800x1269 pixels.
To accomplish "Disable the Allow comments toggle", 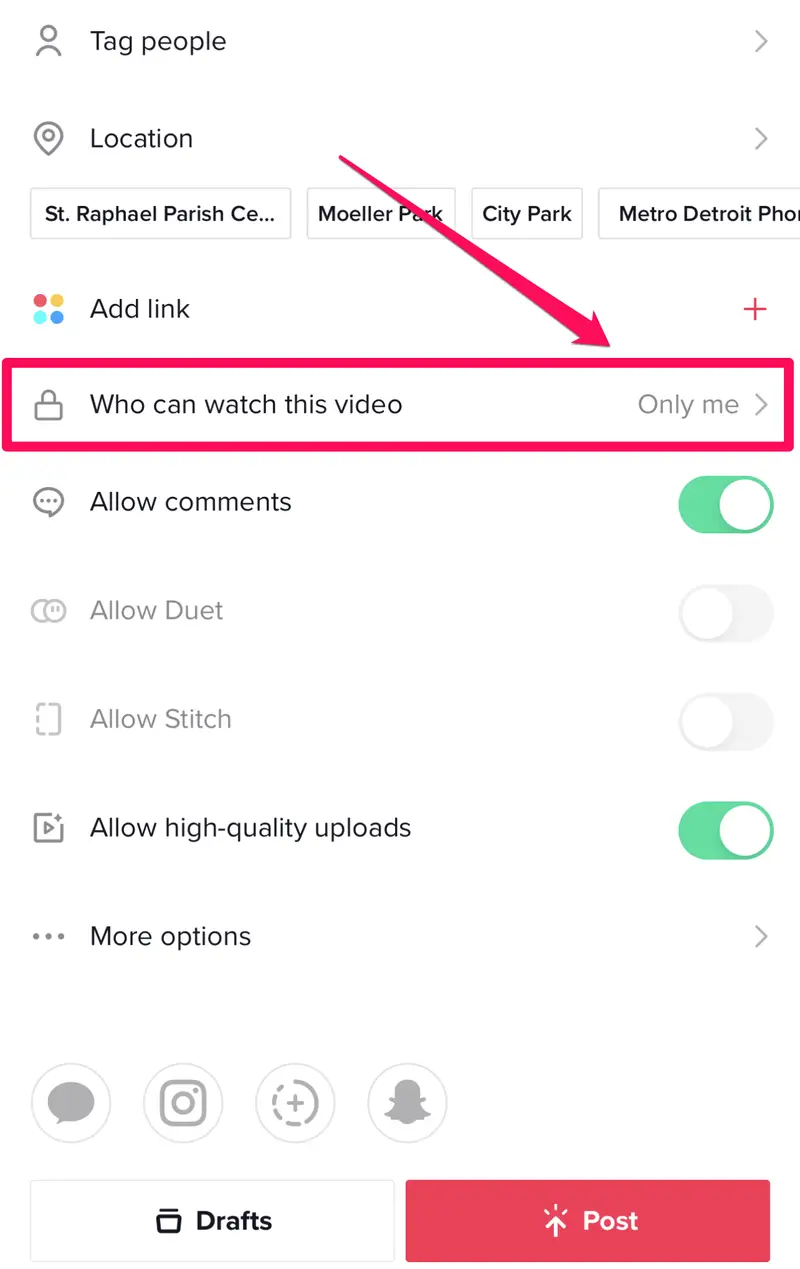I will [x=726, y=504].
